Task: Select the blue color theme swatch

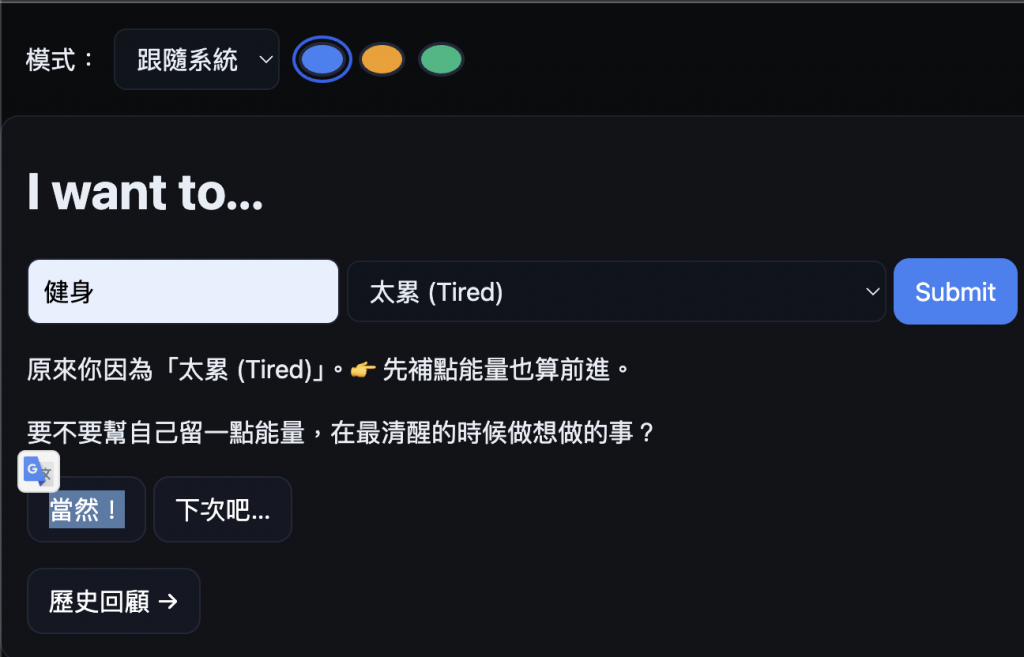Action: (322, 60)
